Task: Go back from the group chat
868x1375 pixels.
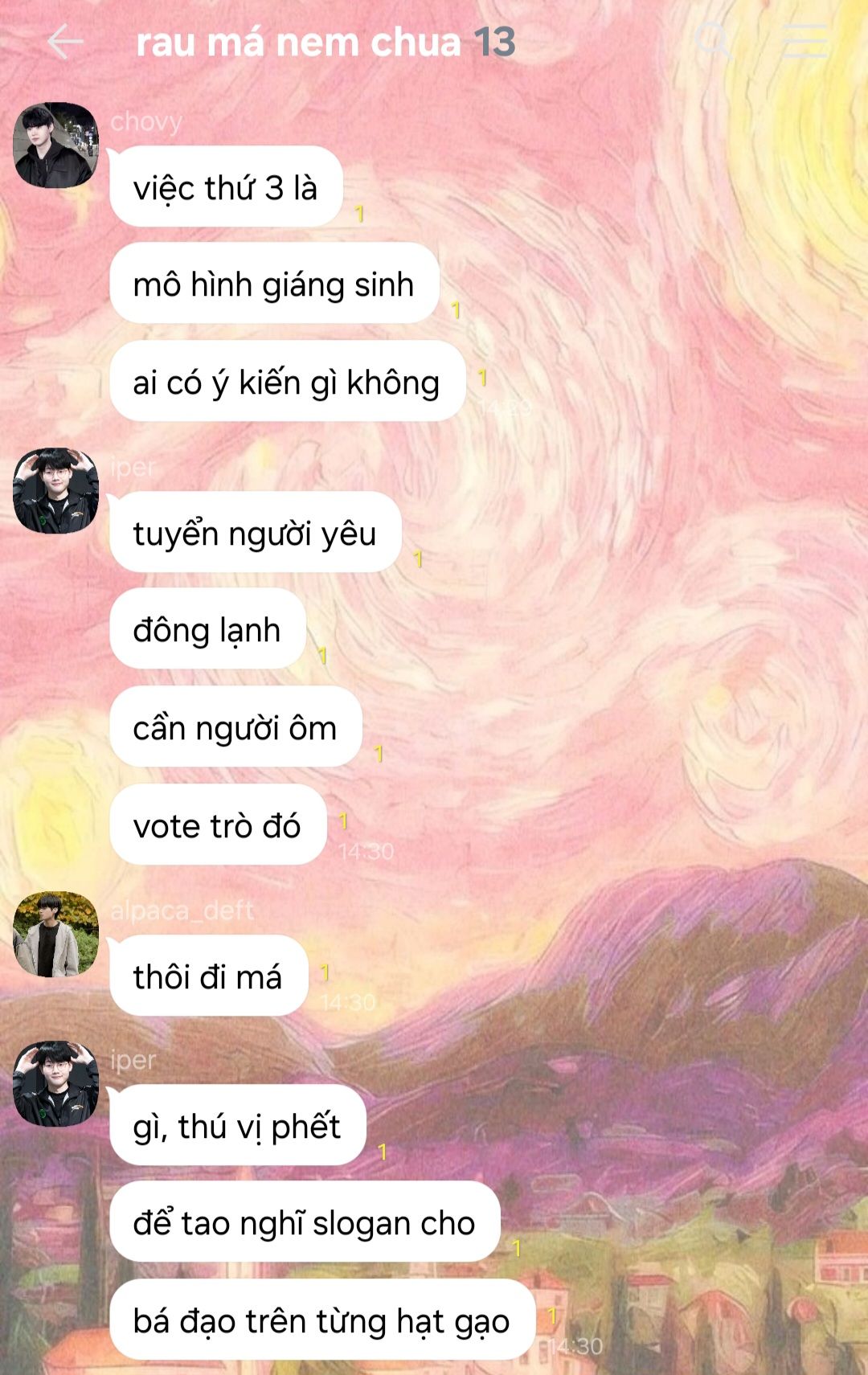Action: pyautogui.click(x=65, y=42)
